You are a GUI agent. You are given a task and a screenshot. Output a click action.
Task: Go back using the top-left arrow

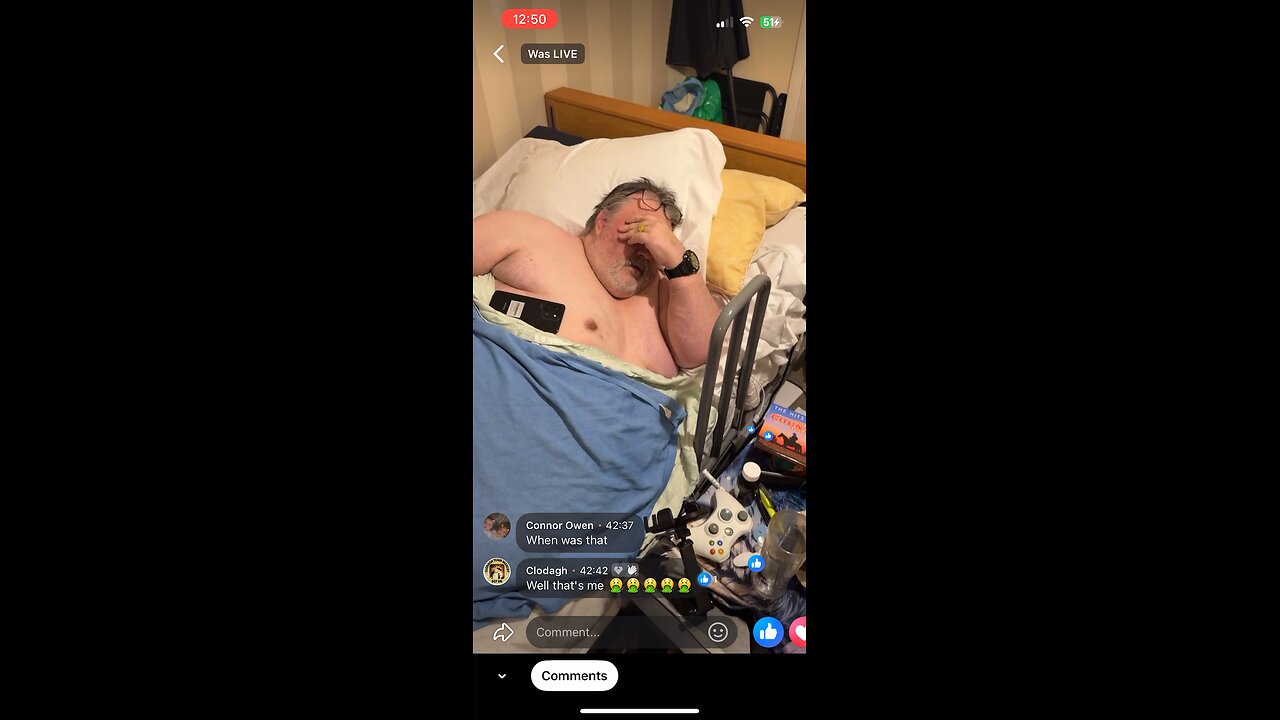click(x=498, y=54)
